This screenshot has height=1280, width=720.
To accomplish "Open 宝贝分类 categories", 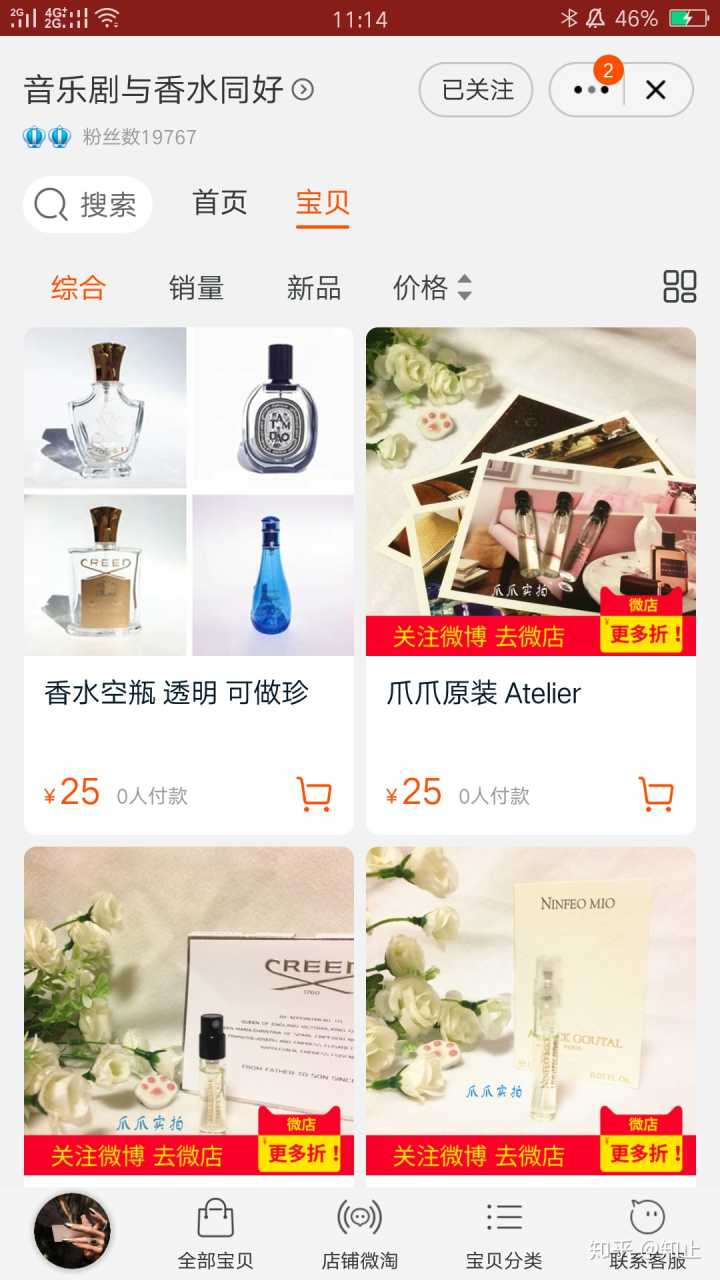I will point(504,1235).
